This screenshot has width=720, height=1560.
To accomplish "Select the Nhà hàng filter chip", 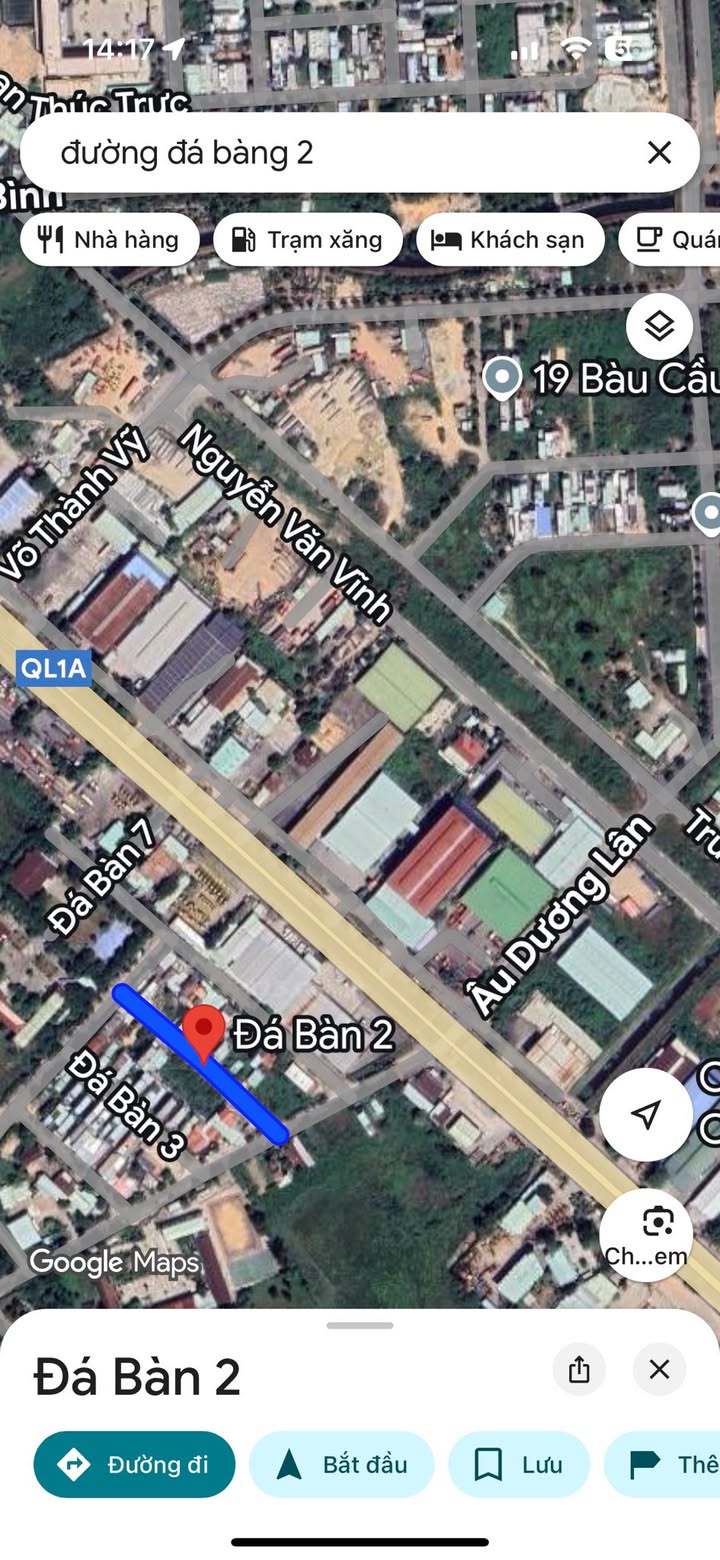I will pos(109,240).
